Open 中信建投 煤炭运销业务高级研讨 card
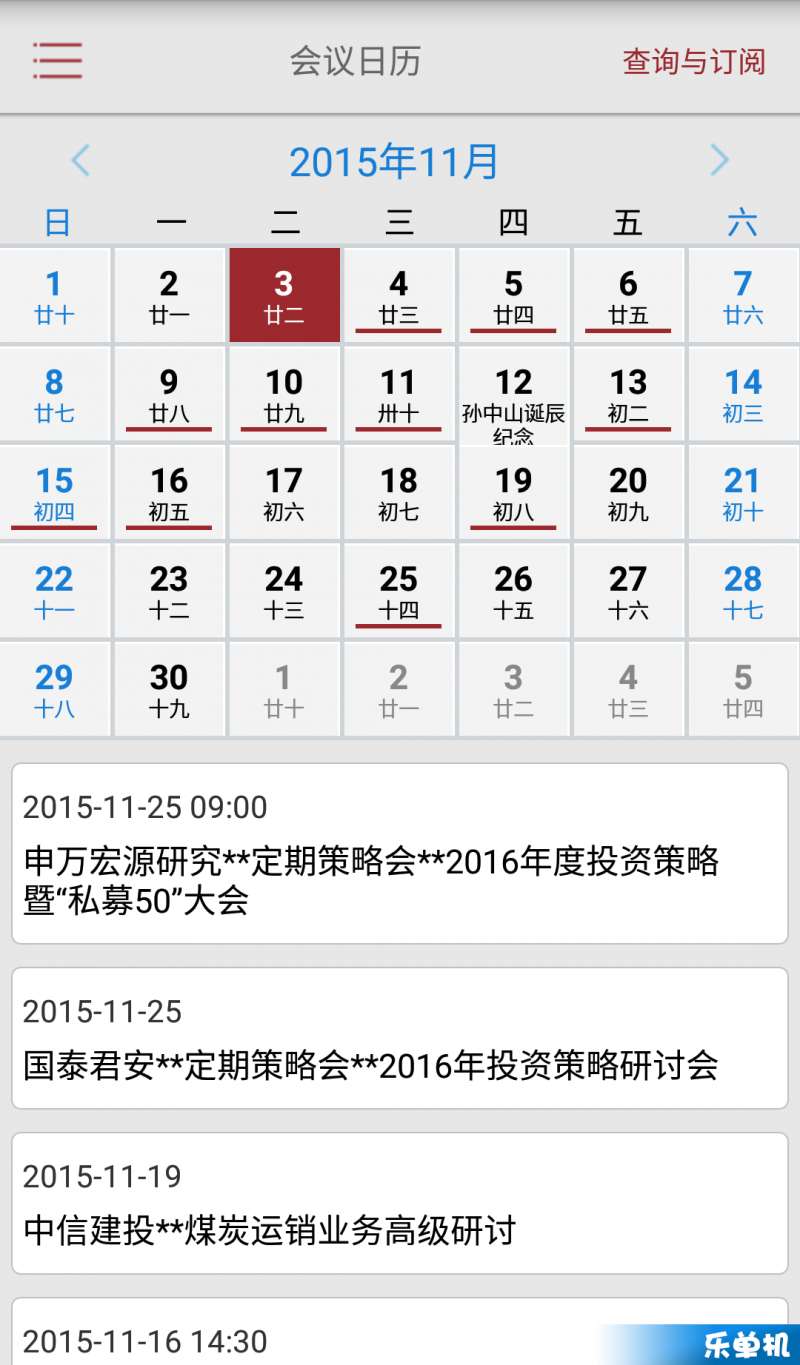 (400, 1203)
